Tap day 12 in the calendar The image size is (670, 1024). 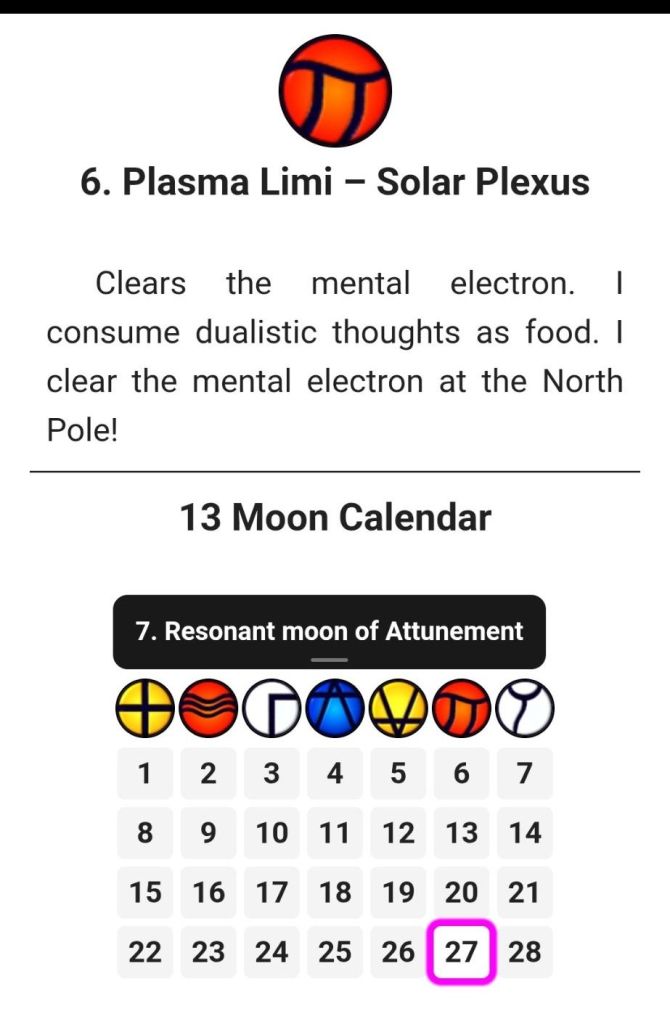coord(398,832)
